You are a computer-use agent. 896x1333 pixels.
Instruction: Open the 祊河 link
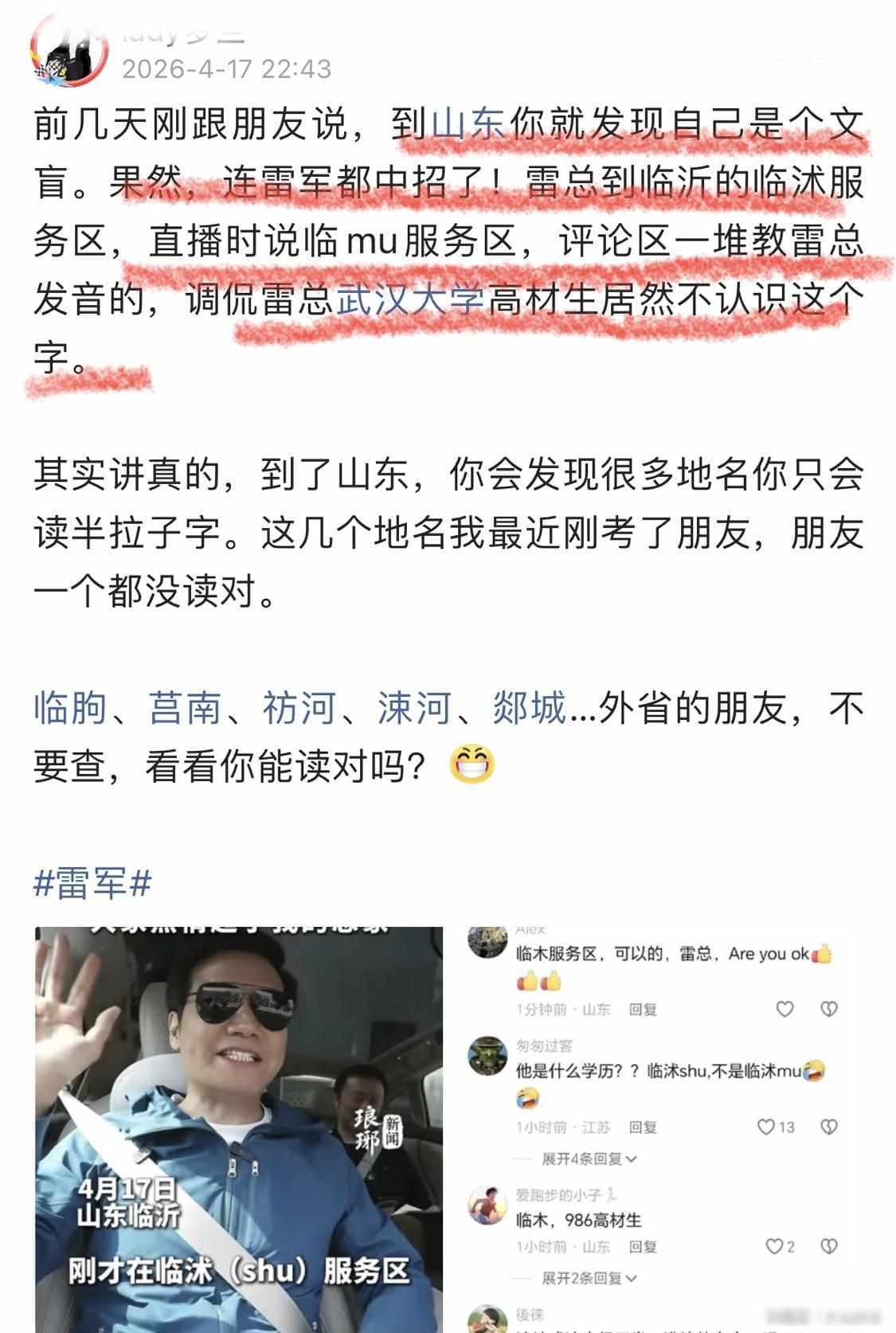299,708
